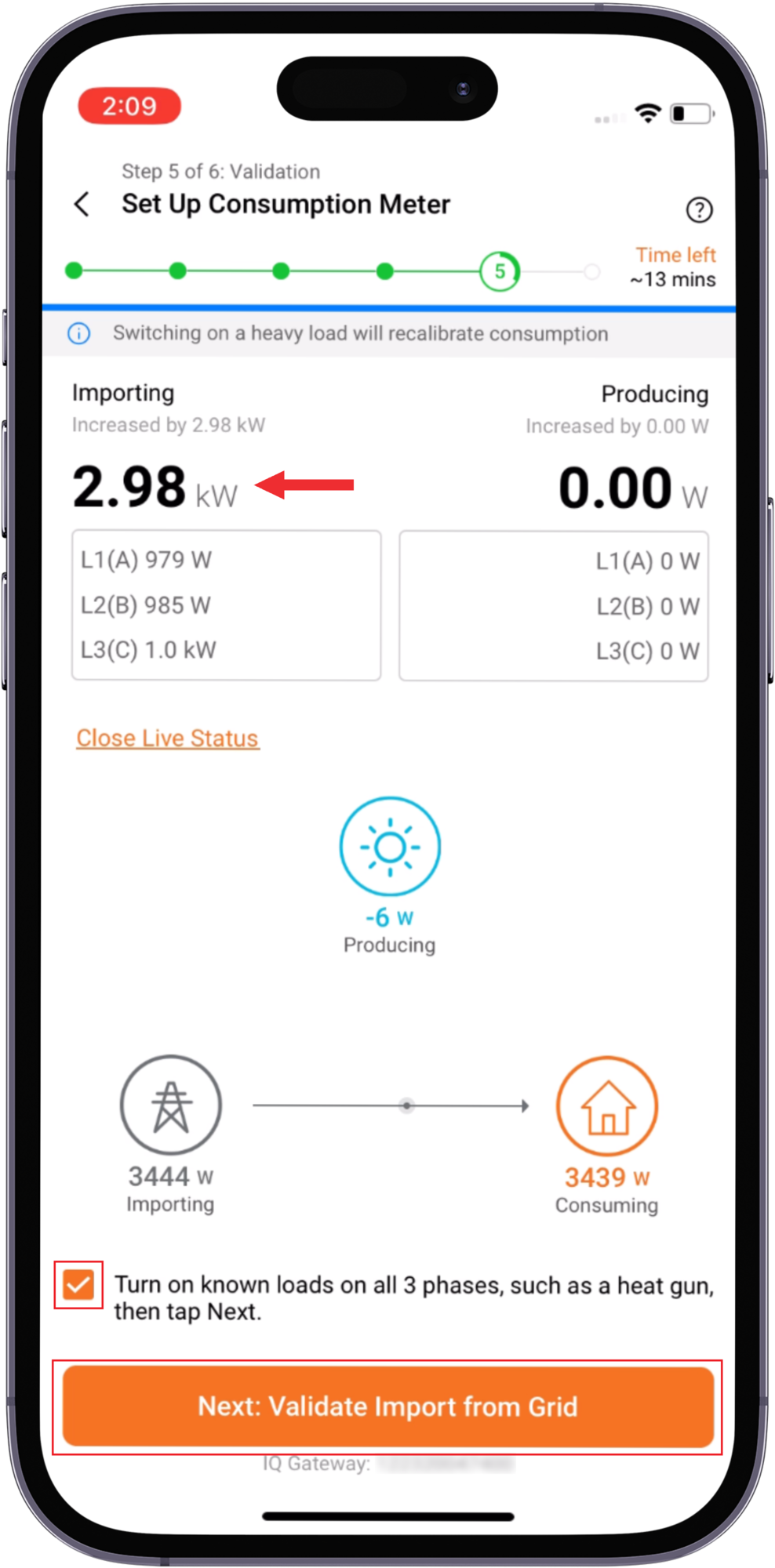The width and height of the screenshot is (775, 1568).
Task: Tap the back arrow to leave Validation step
Action: (x=82, y=203)
